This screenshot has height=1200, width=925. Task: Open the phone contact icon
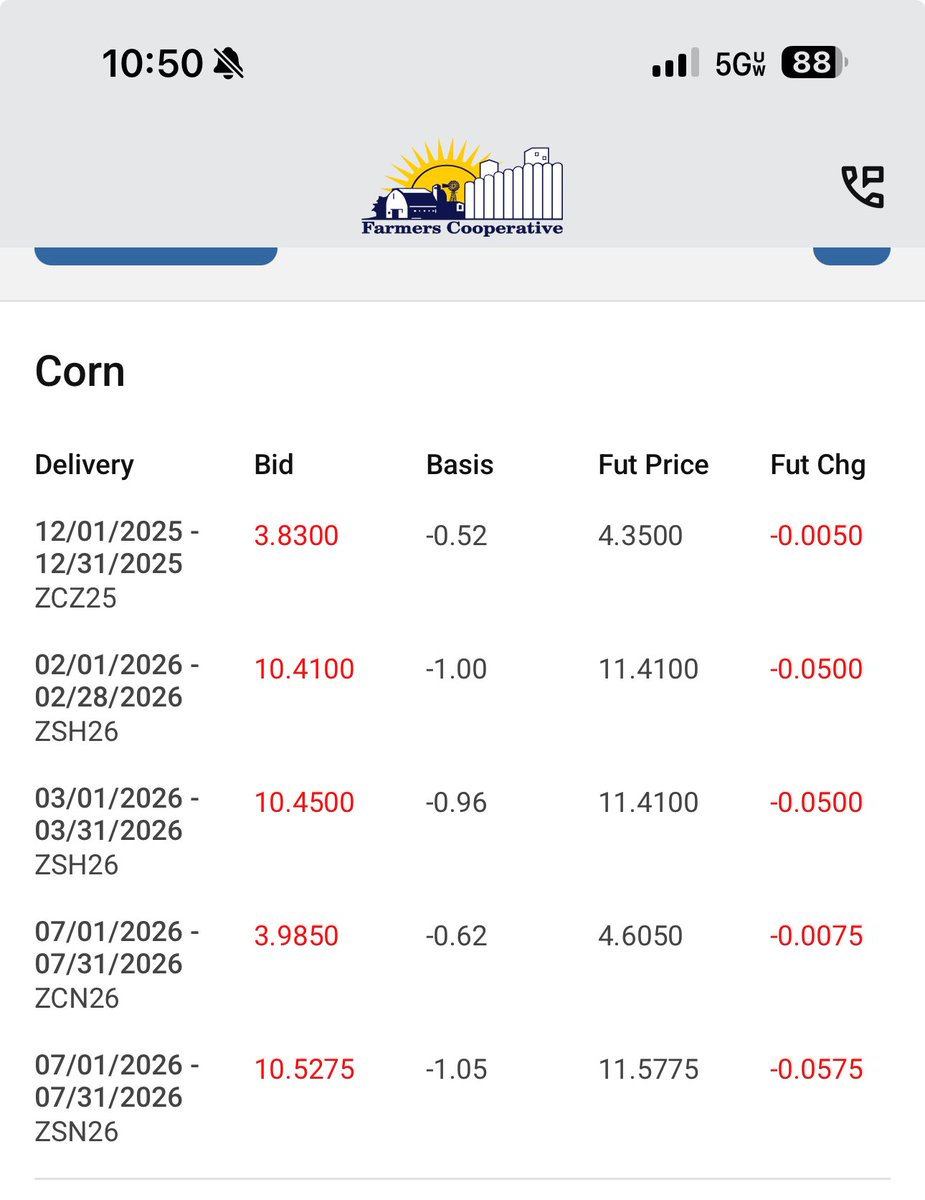click(x=862, y=187)
